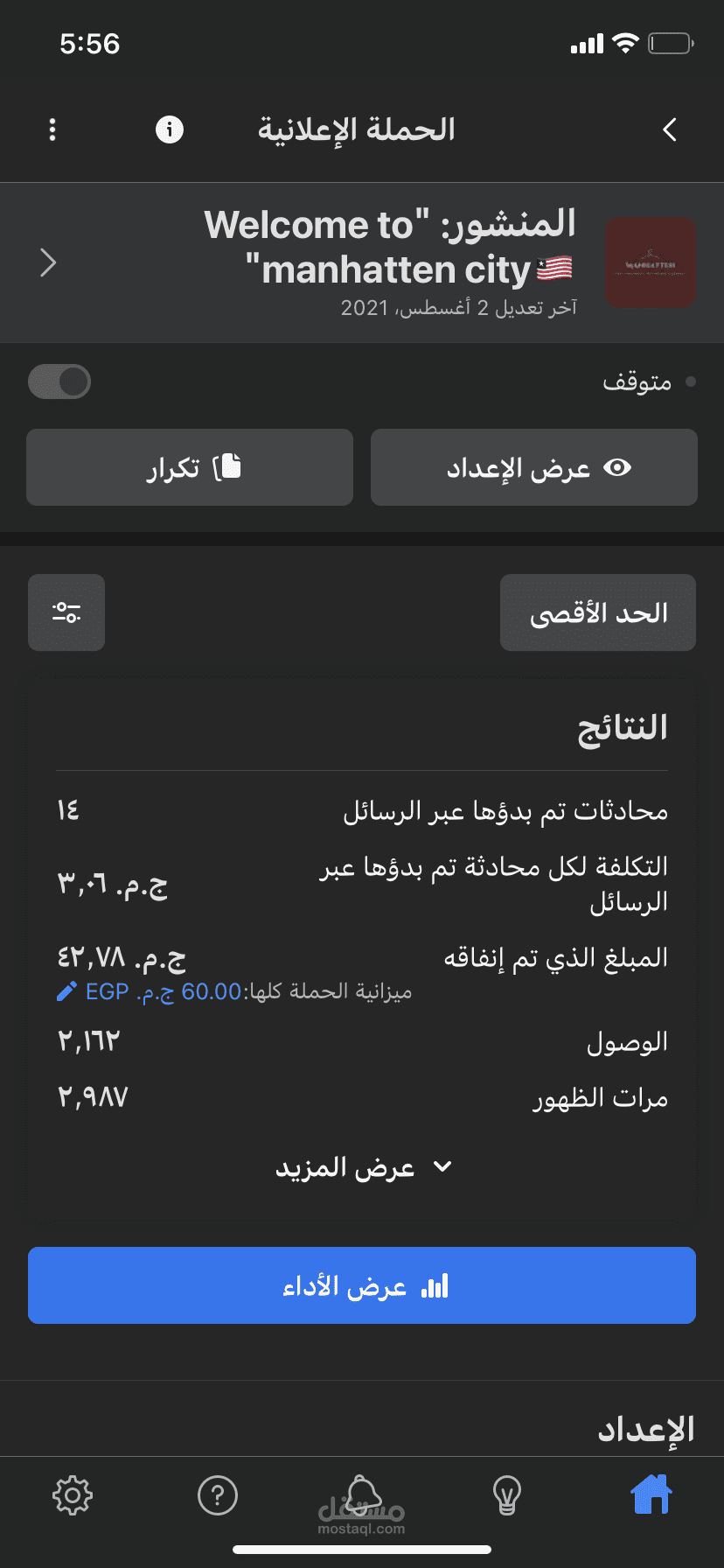Open the notifications bell tab
This screenshot has height=1568, width=724.
click(x=363, y=1494)
